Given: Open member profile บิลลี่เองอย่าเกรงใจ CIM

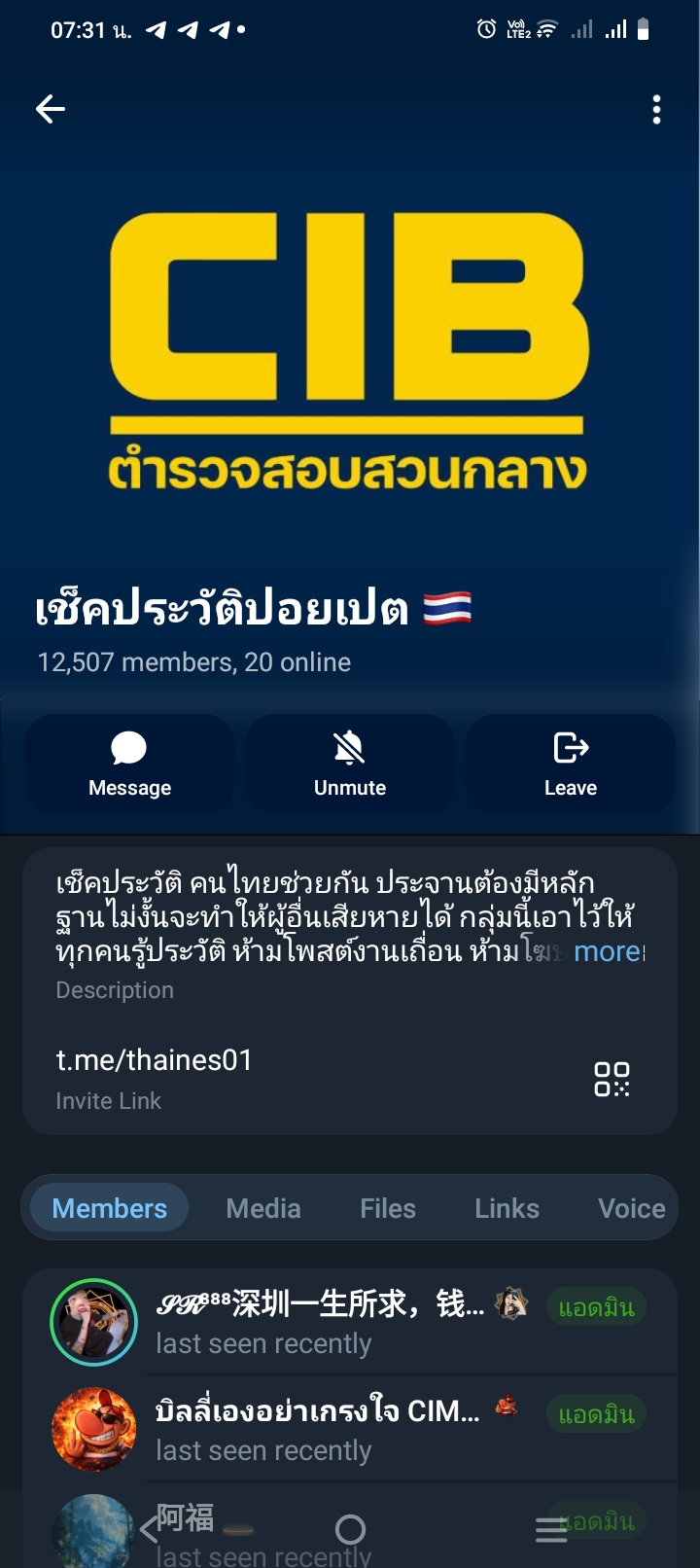Looking at the screenshot, I should point(321,1428).
